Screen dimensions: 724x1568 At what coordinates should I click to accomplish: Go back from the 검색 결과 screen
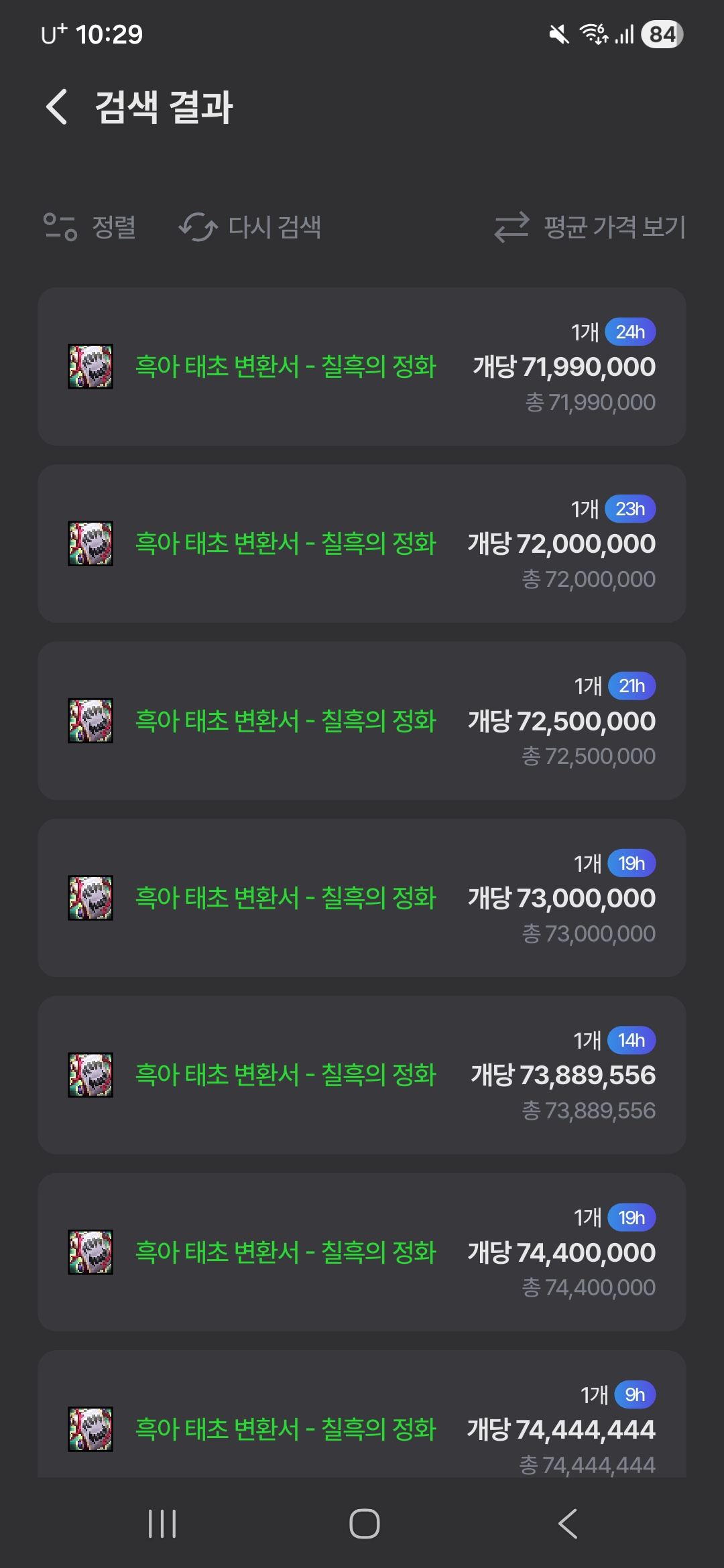pyautogui.click(x=57, y=107)
